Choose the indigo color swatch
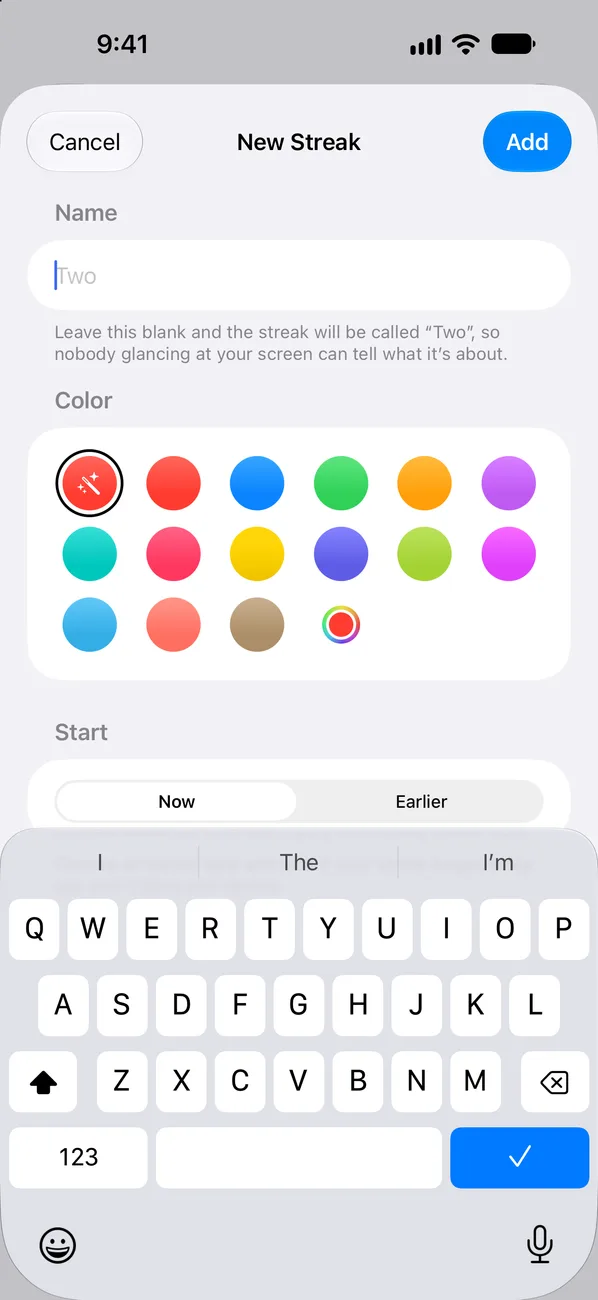 (341, 554)
